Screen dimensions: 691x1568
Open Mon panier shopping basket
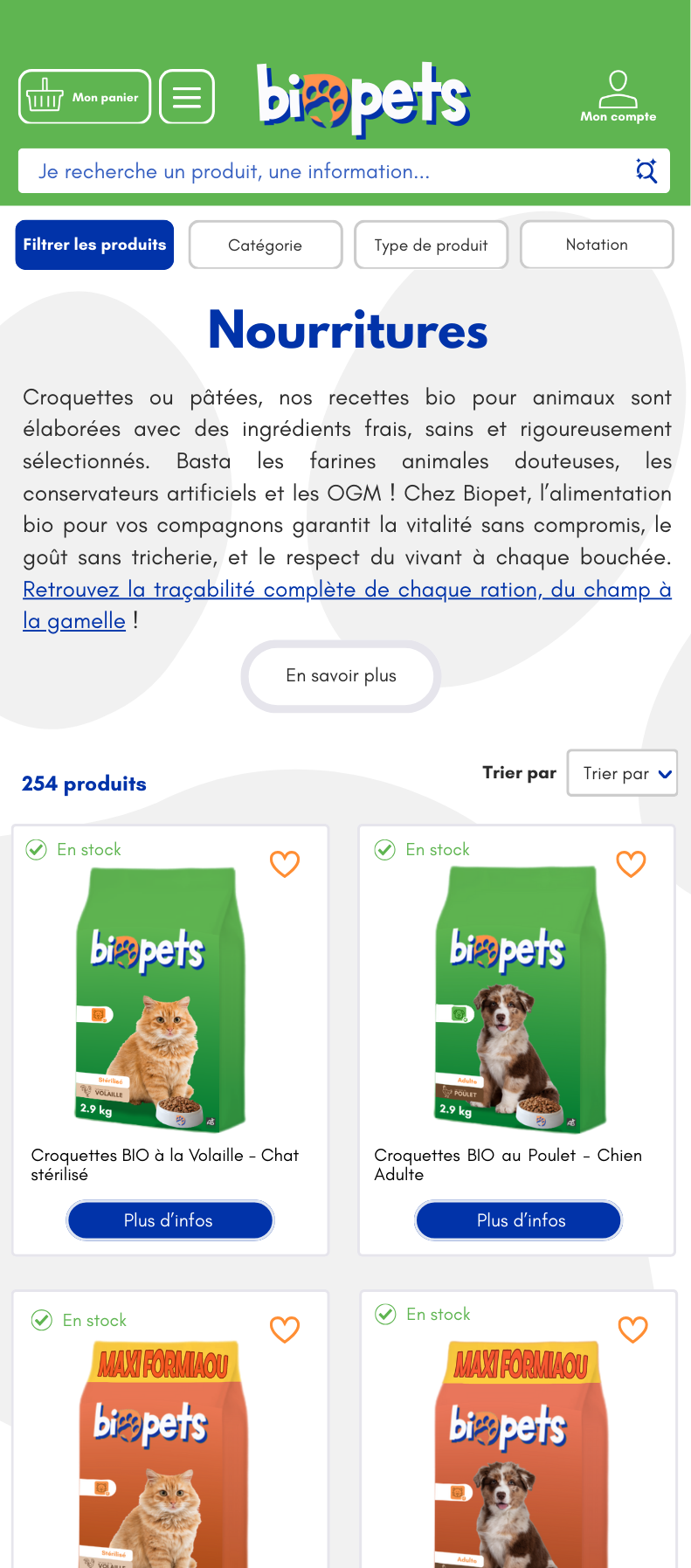point(85,97)
